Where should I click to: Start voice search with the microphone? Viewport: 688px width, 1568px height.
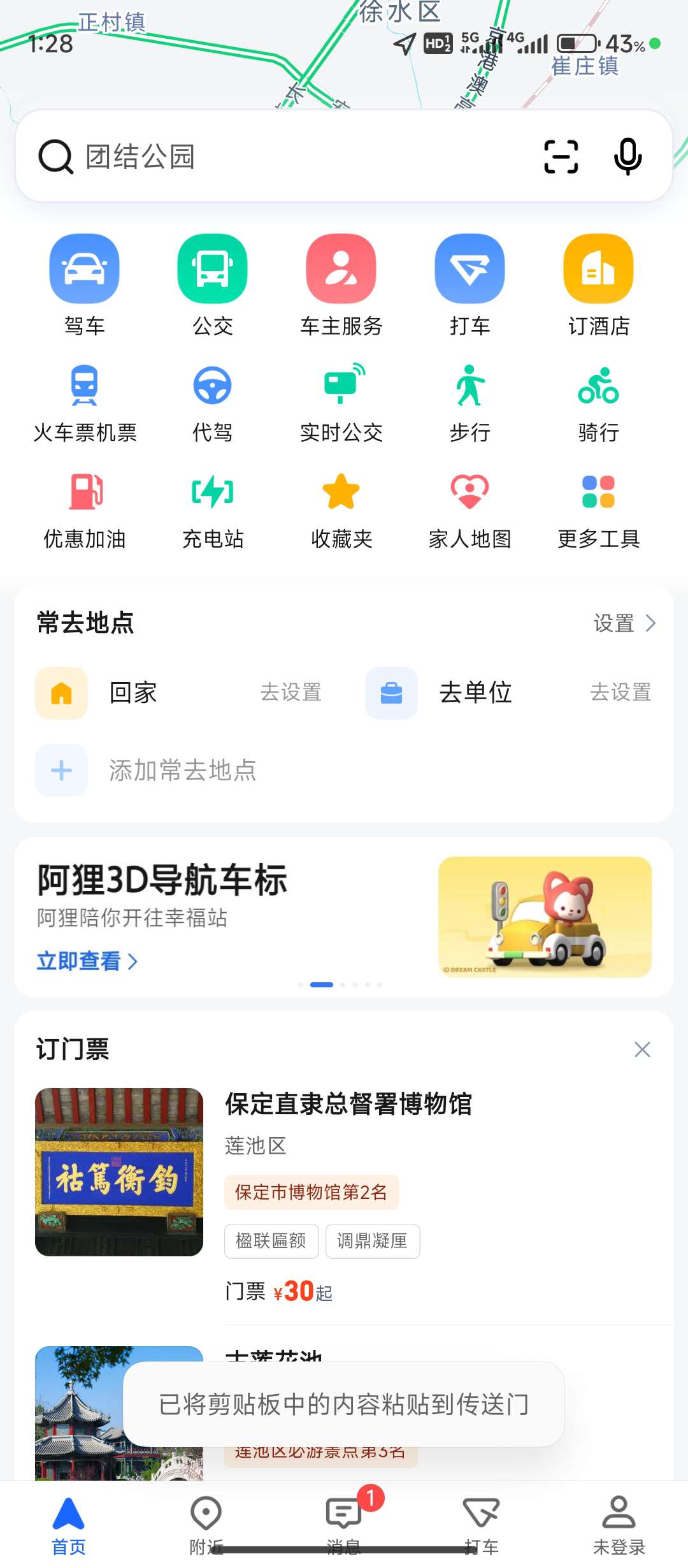pos(627,157)
